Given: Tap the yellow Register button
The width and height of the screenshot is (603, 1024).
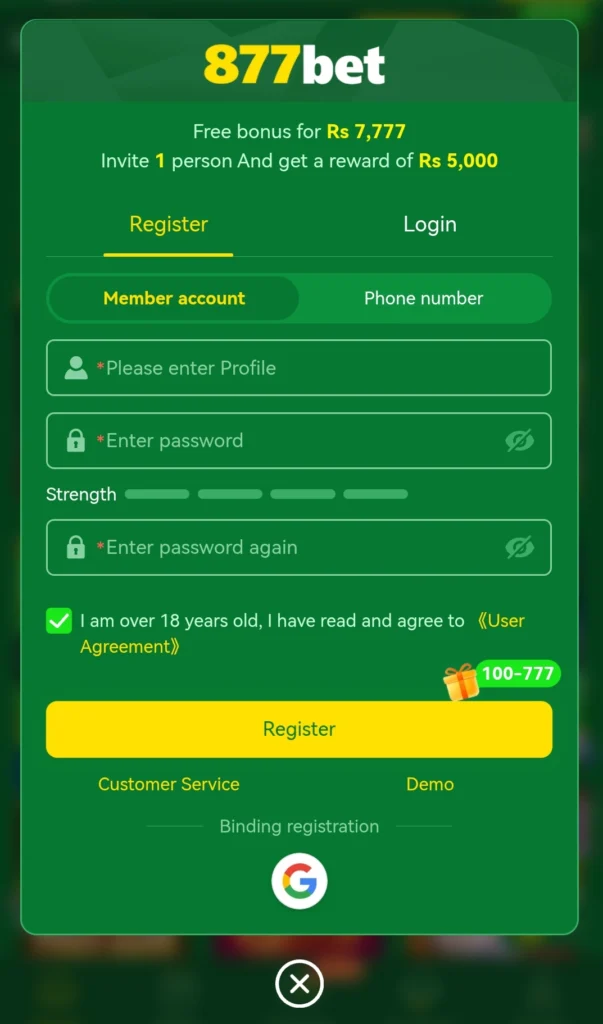Looking at the screenshot, I should tap(299, 729).
